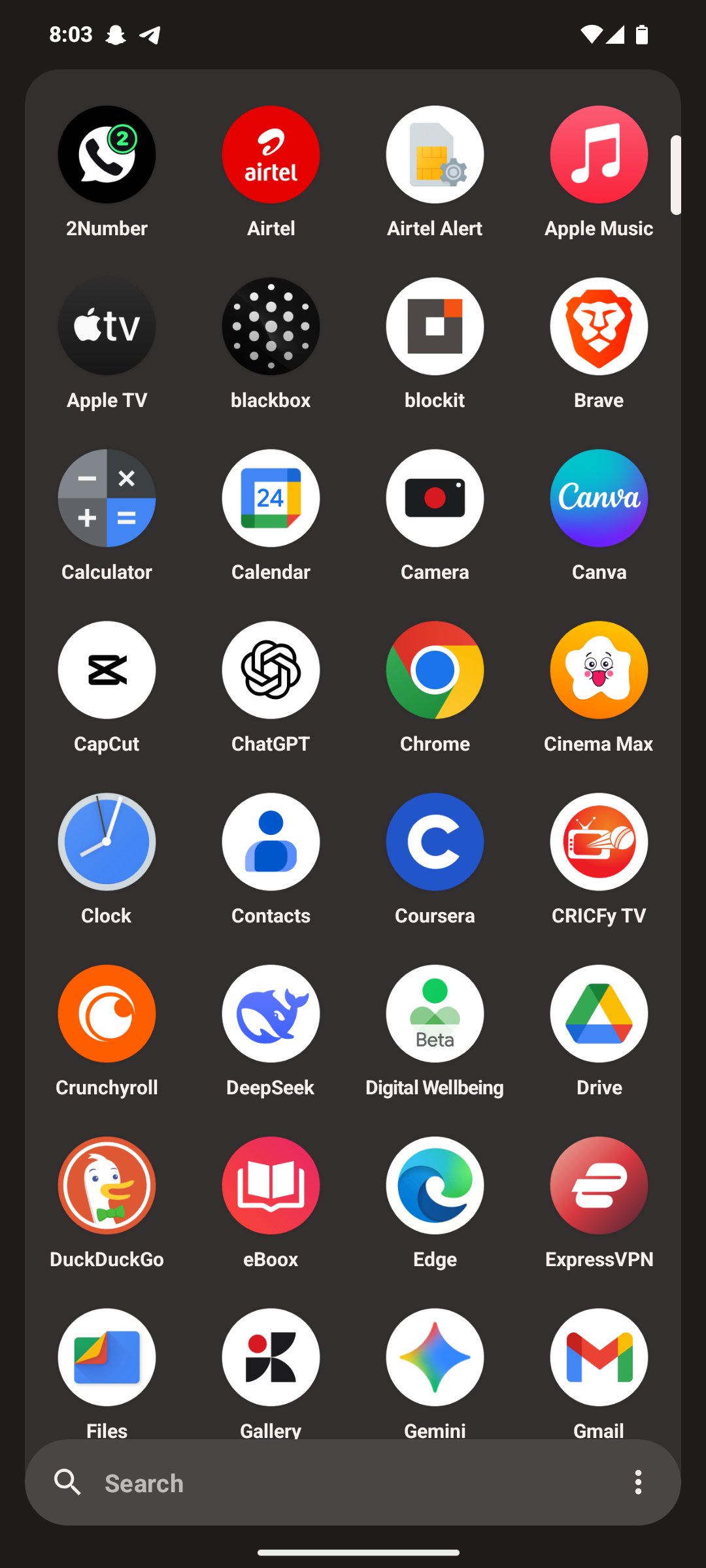
Task: Launch the 2Number app
Action: pos(107,155)
